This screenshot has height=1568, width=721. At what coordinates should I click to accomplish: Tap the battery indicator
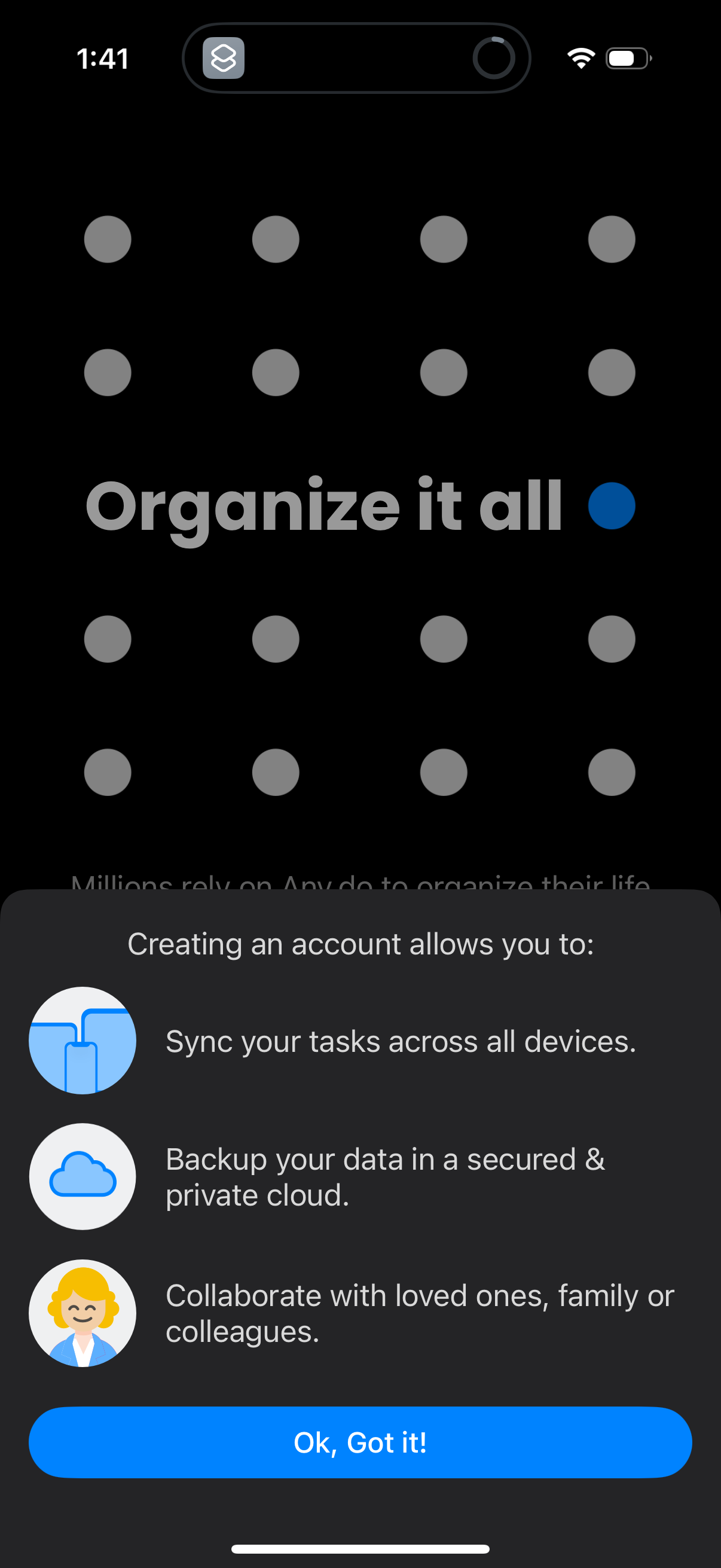pyautogui.click(x=626, y=59)
